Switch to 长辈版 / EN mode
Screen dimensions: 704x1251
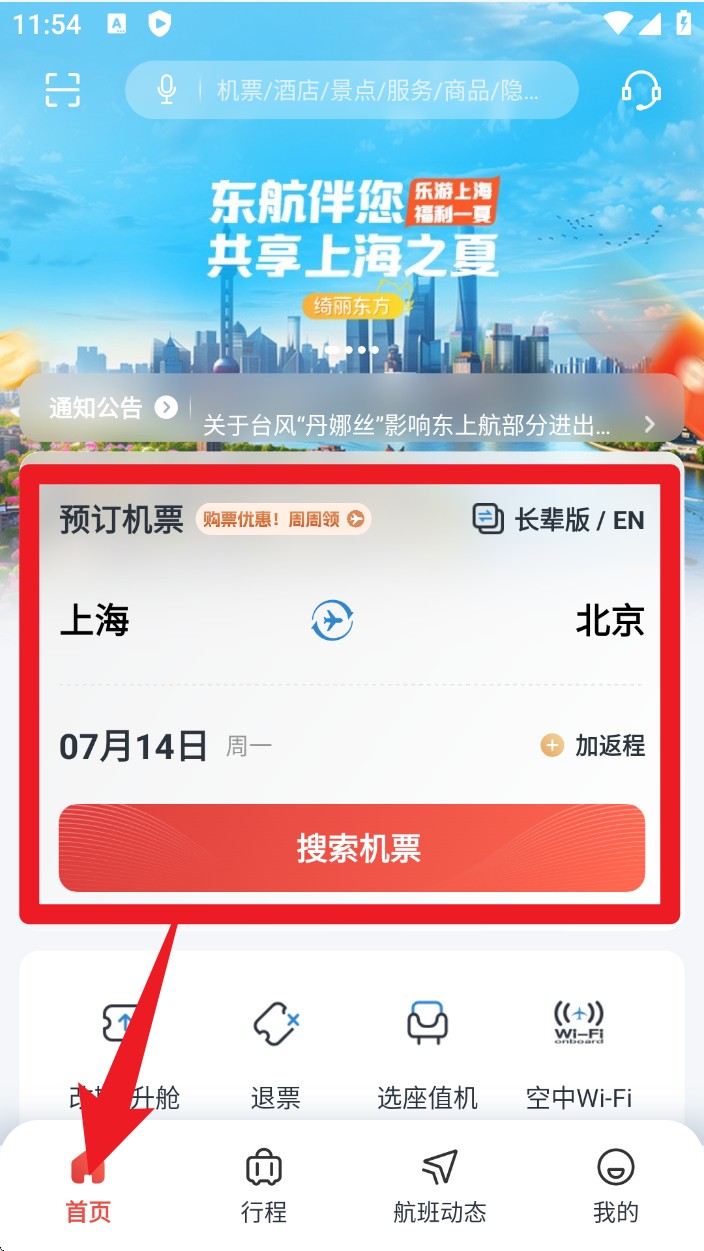point(558,519)
